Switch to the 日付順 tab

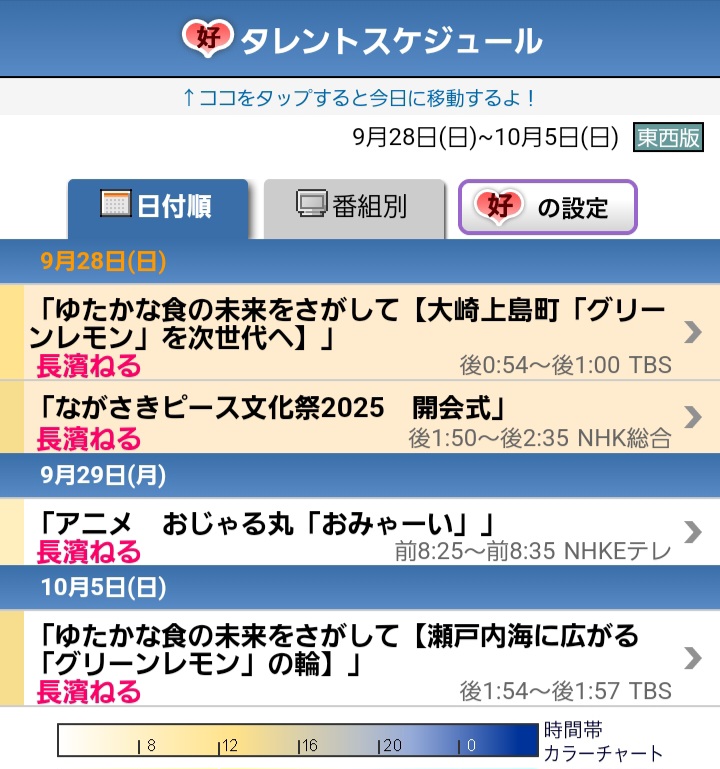point(158,207)
